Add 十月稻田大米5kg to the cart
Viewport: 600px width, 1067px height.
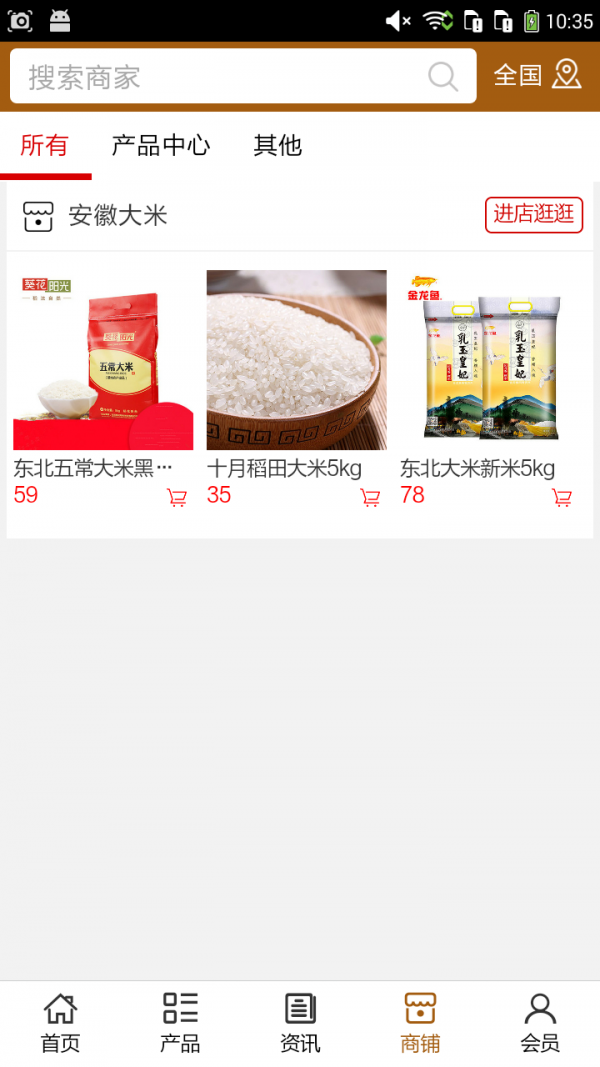(x=370, y=498)
